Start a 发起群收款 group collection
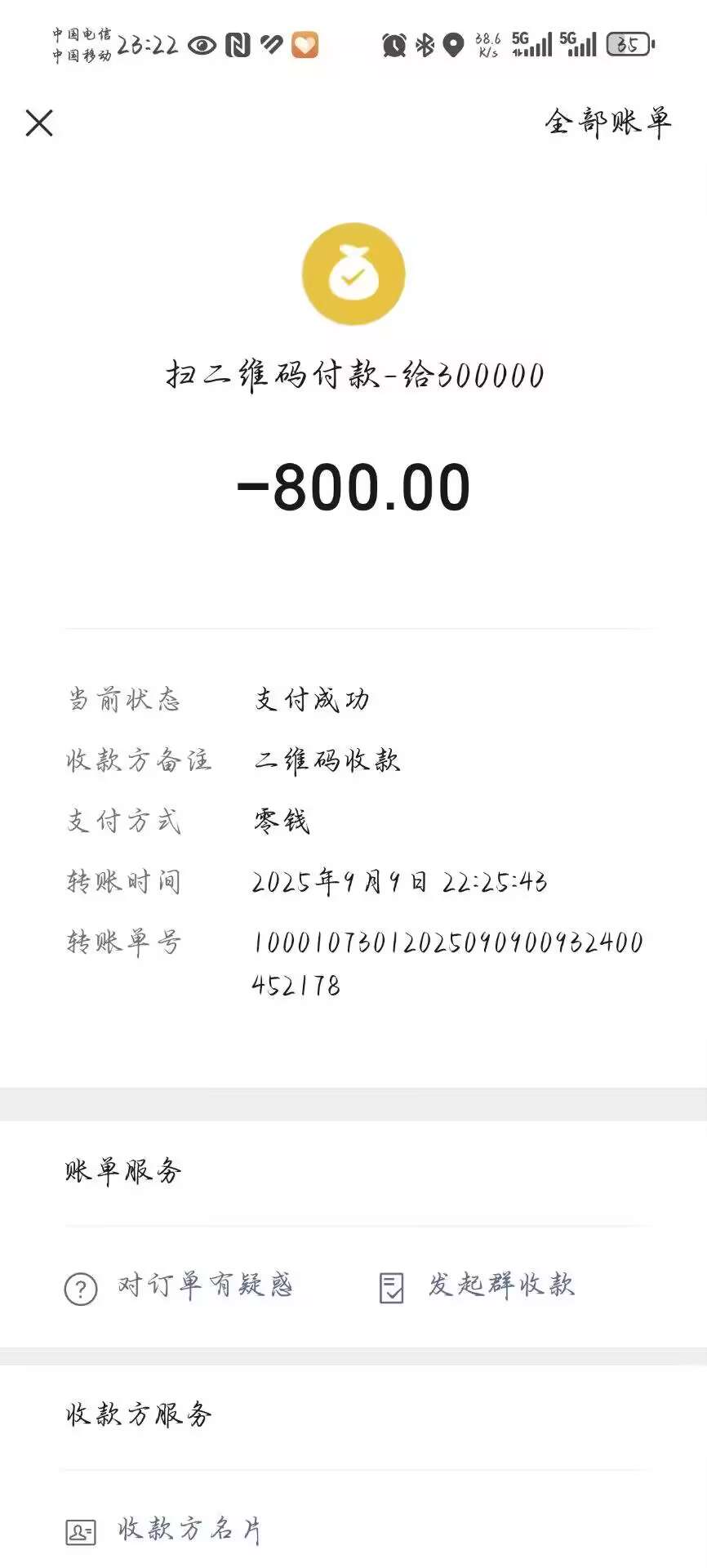Viewport: 707px width, 1568px height. (477, 1285)
